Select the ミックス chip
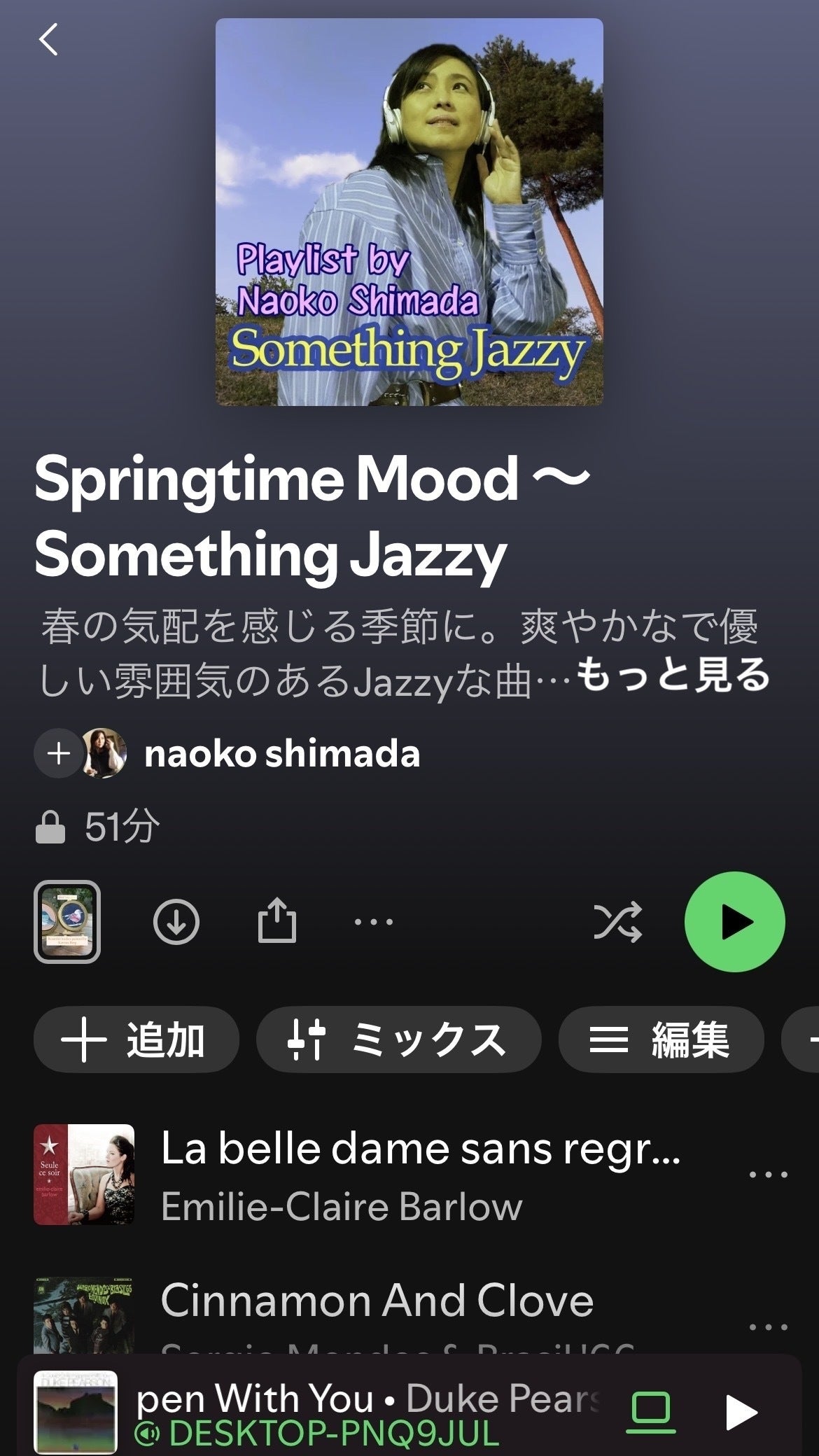The width and height of the screenshot is (819, 1456). point(398,1039)
